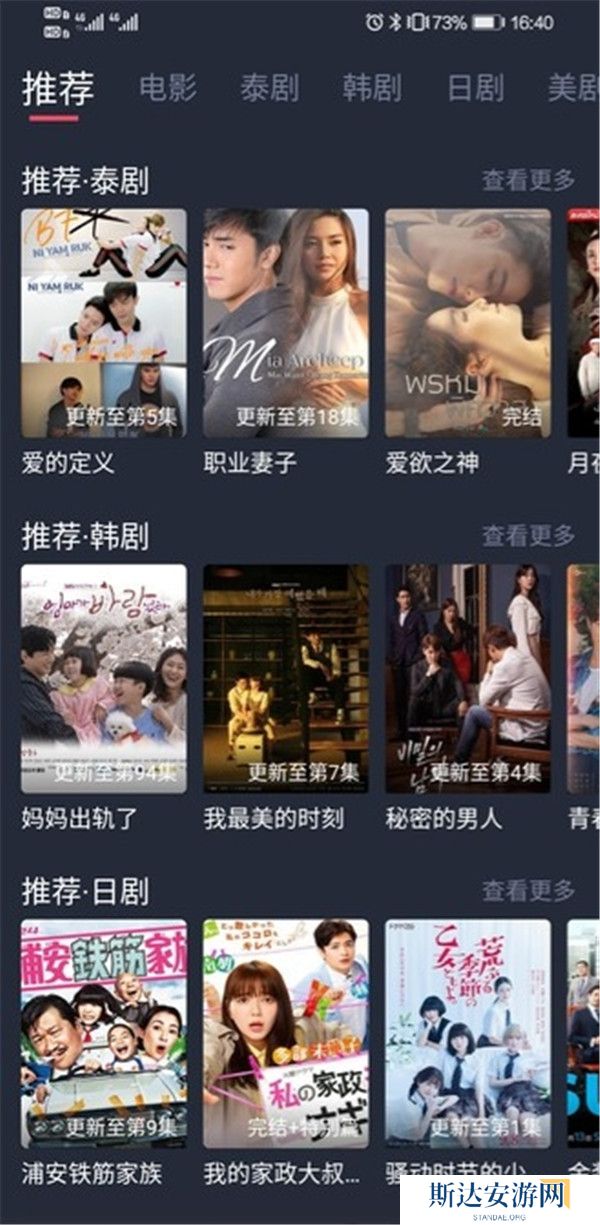Open the drama 爱欲之神

pyautogui.click(x=468, y=322)
